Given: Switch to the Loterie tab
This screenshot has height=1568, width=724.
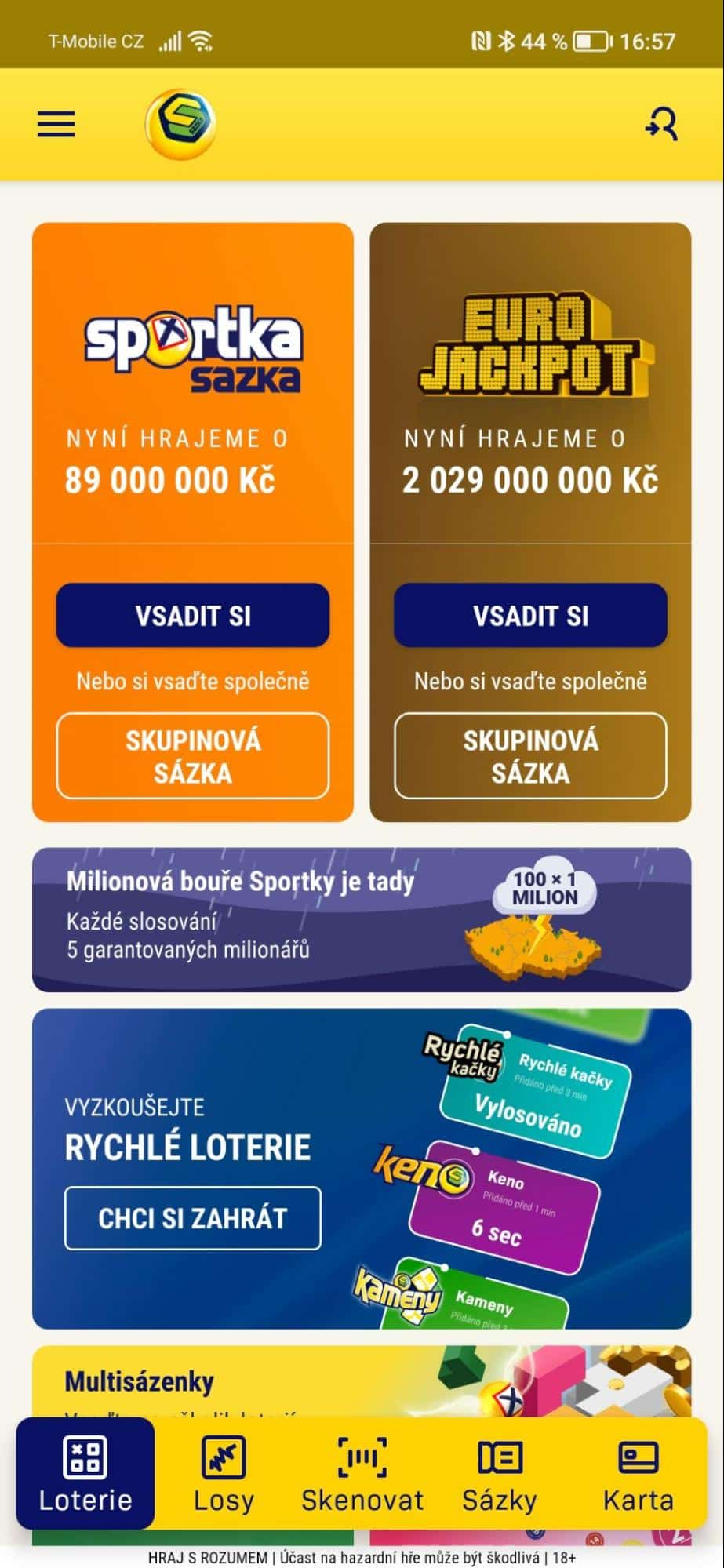Looking at the screenshot, I should point(85,1475).
